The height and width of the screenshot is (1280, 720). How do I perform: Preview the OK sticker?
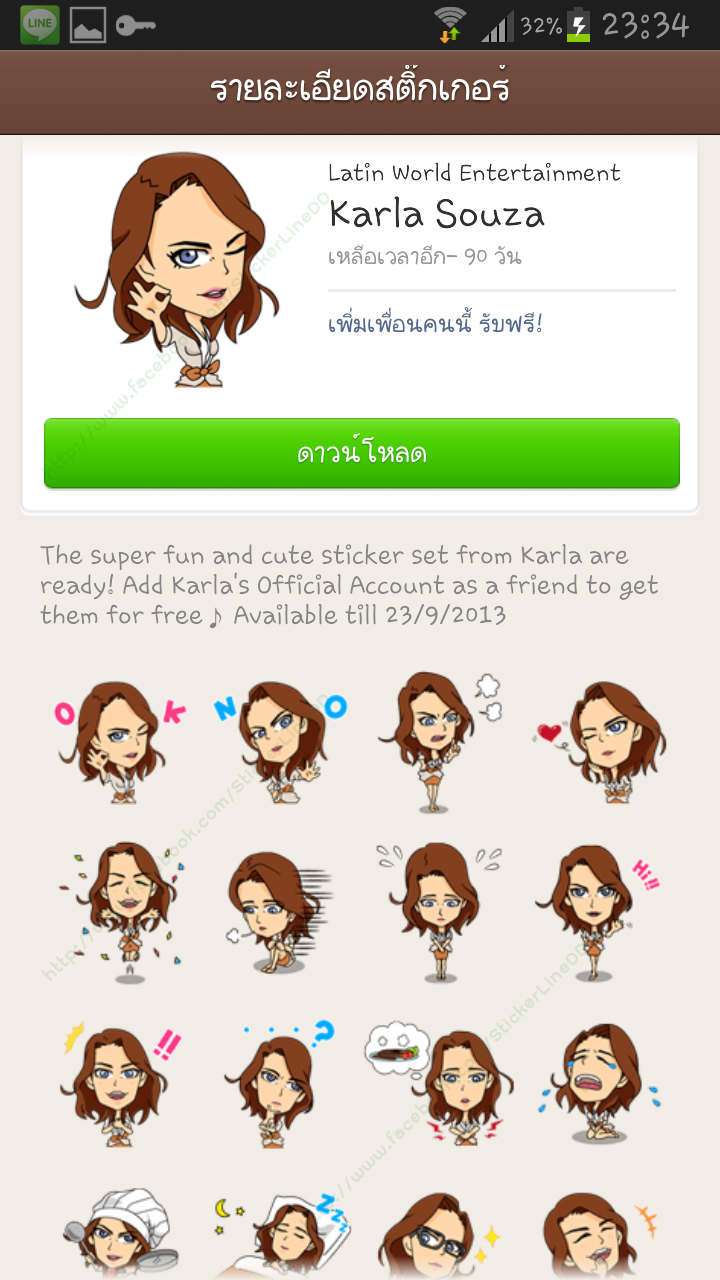click(x=120, y=742)
